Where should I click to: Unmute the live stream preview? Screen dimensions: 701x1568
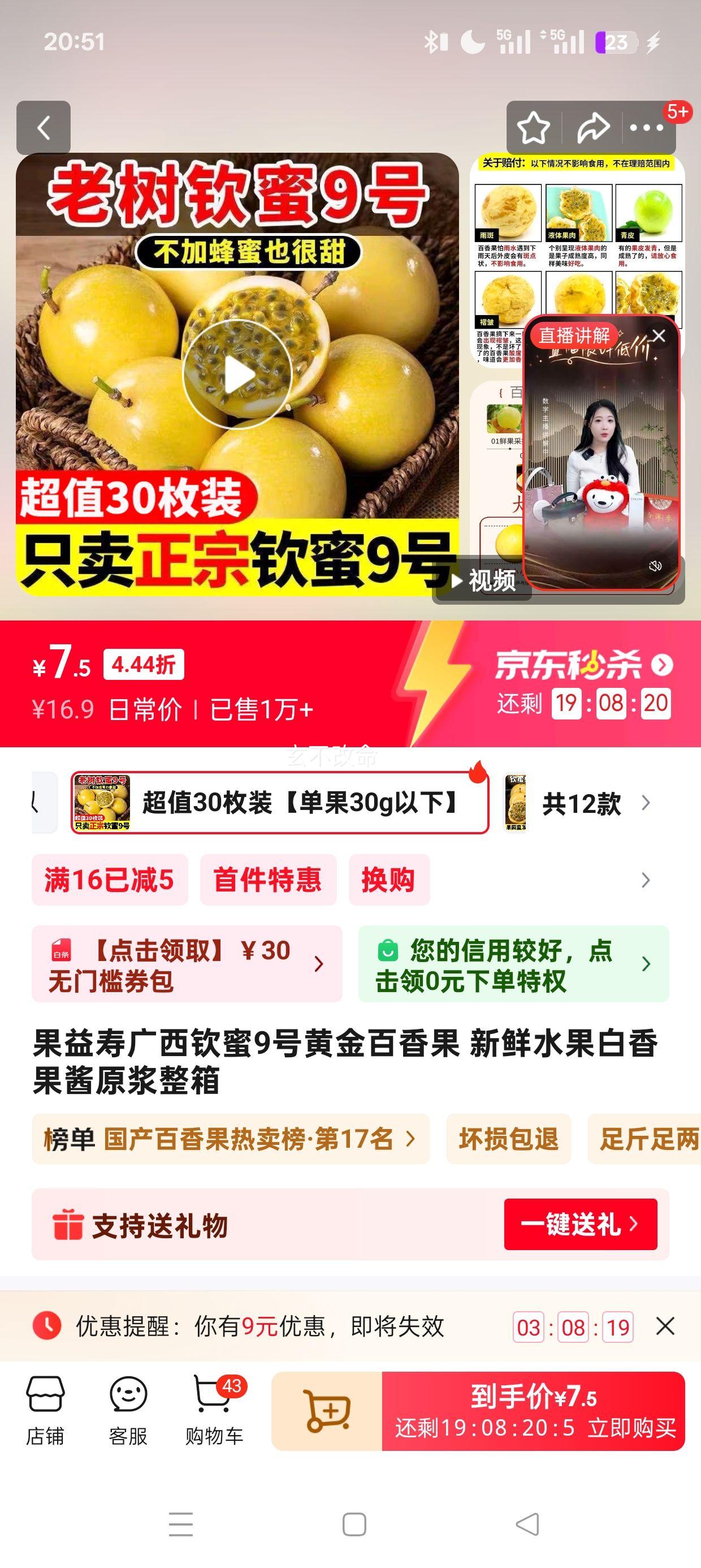[655, 566]
